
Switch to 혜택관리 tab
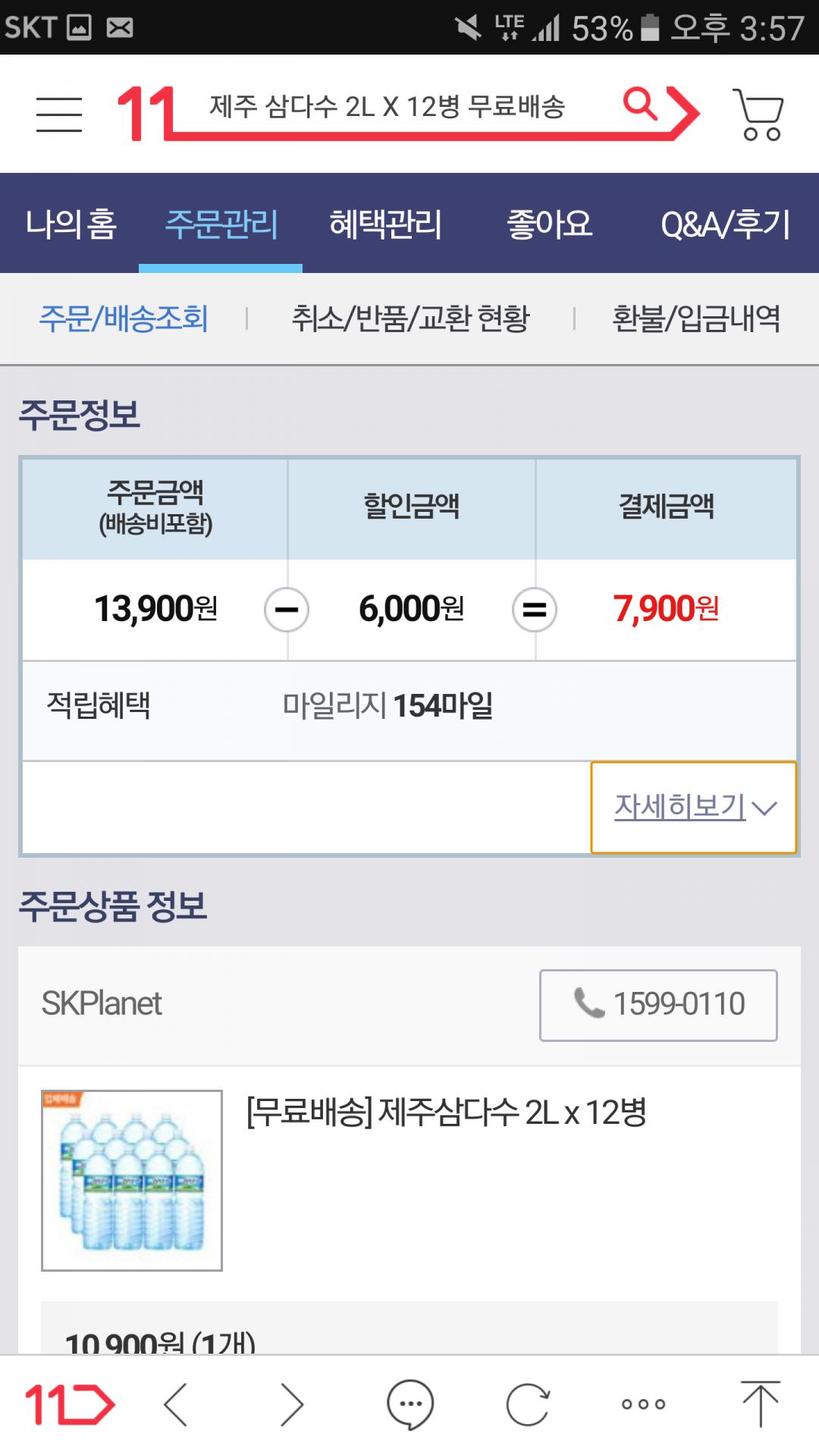point(385,224)
